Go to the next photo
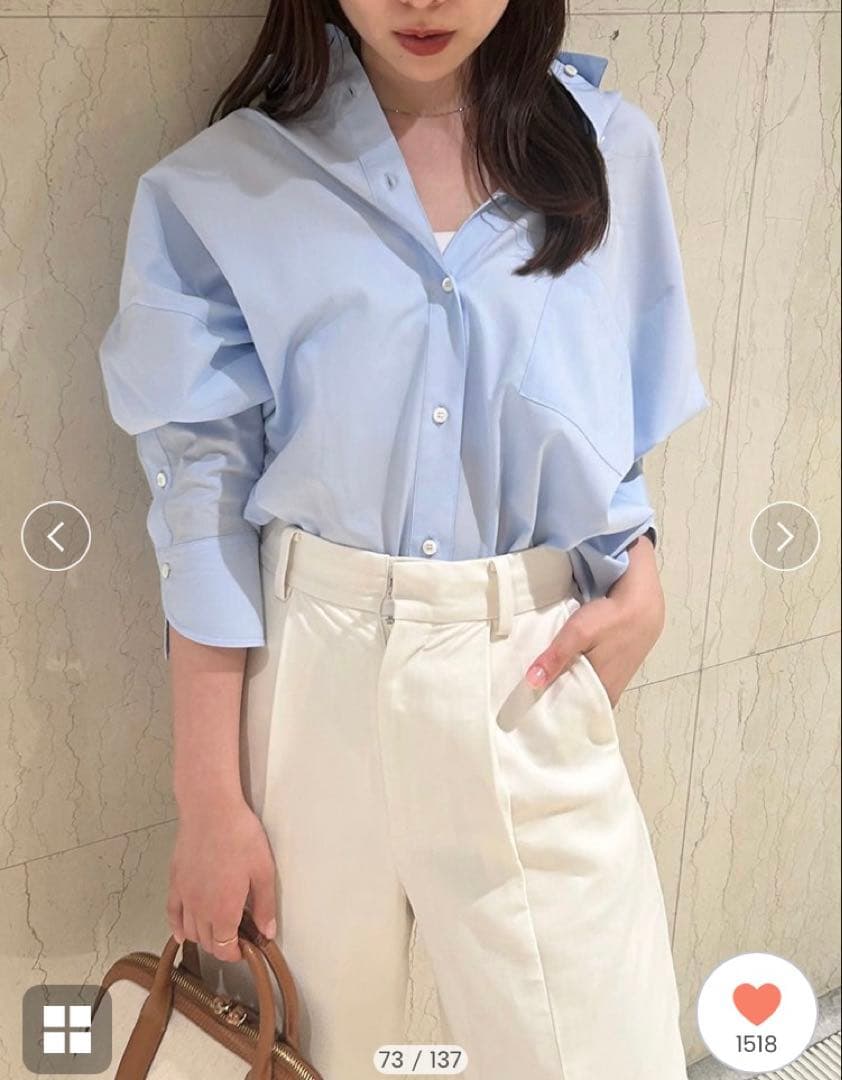The image size is (842, 1080). (x=784, y=537)
